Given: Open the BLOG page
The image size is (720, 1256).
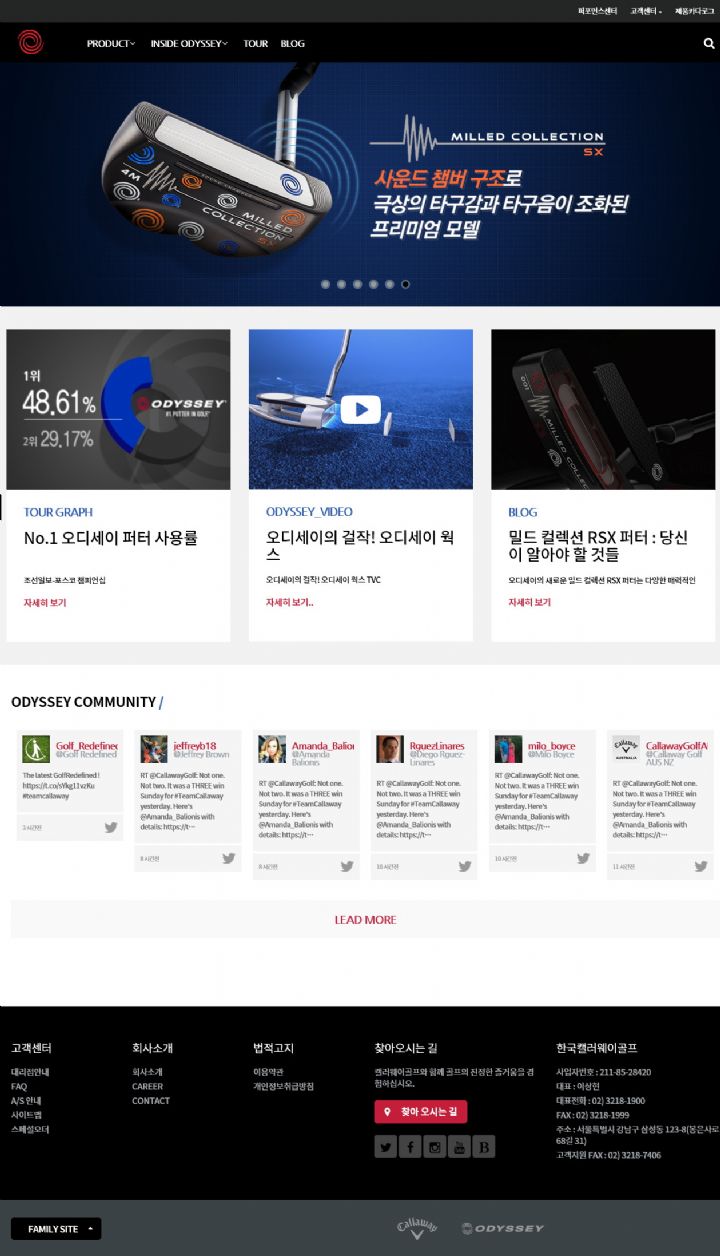Looking at the screenshot, I should point(292,43).
